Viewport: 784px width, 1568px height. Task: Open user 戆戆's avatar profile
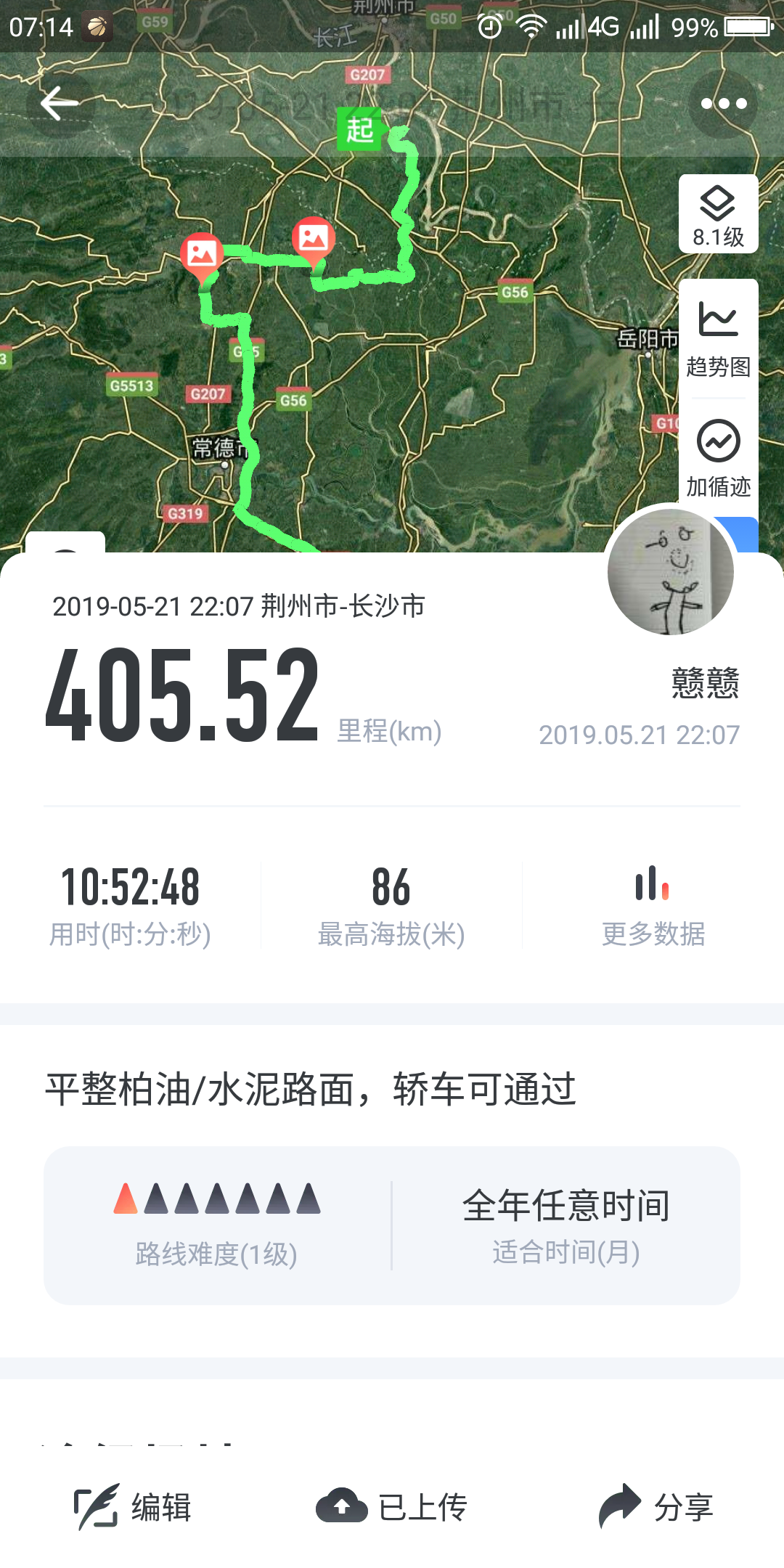coord(671,572)
